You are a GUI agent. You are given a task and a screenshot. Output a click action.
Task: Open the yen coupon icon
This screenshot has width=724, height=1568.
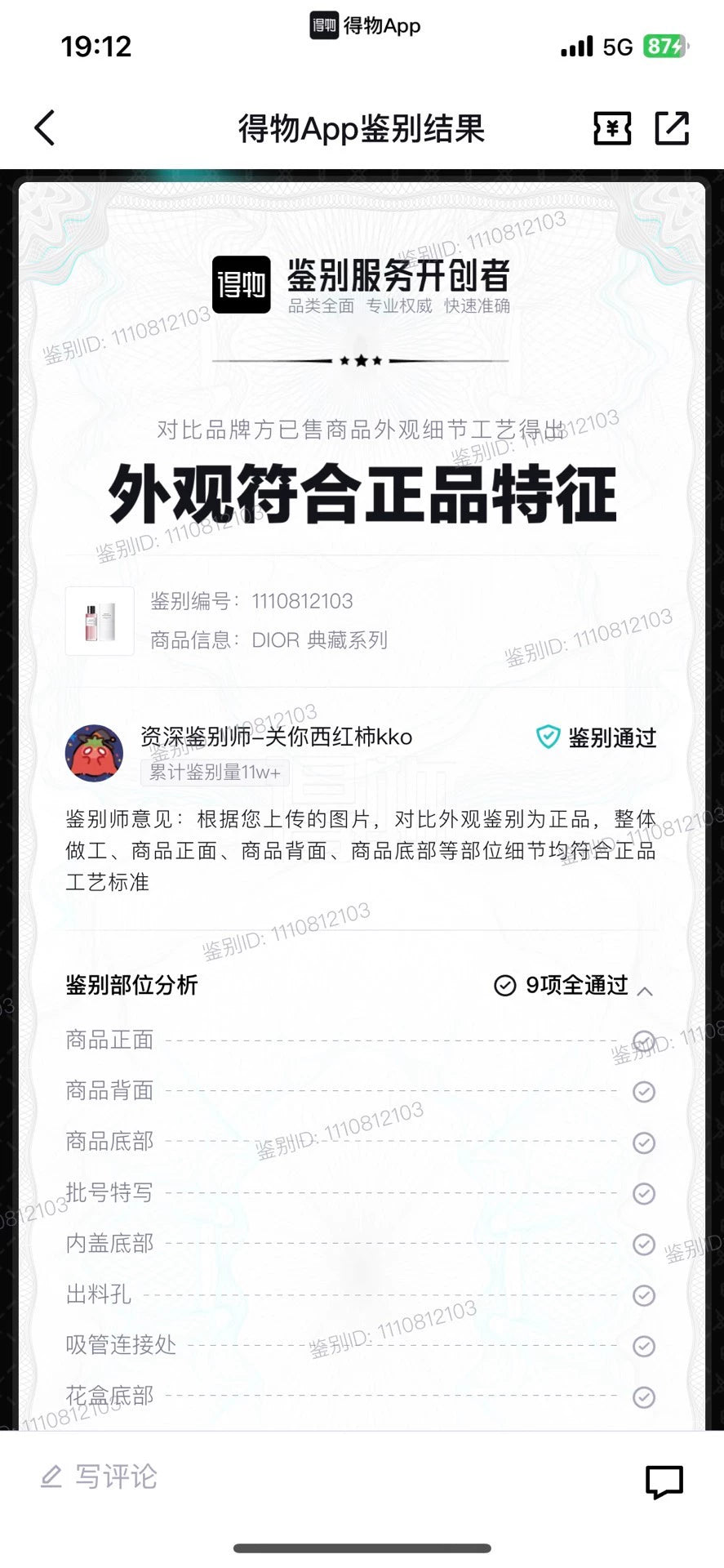point(611,128)
